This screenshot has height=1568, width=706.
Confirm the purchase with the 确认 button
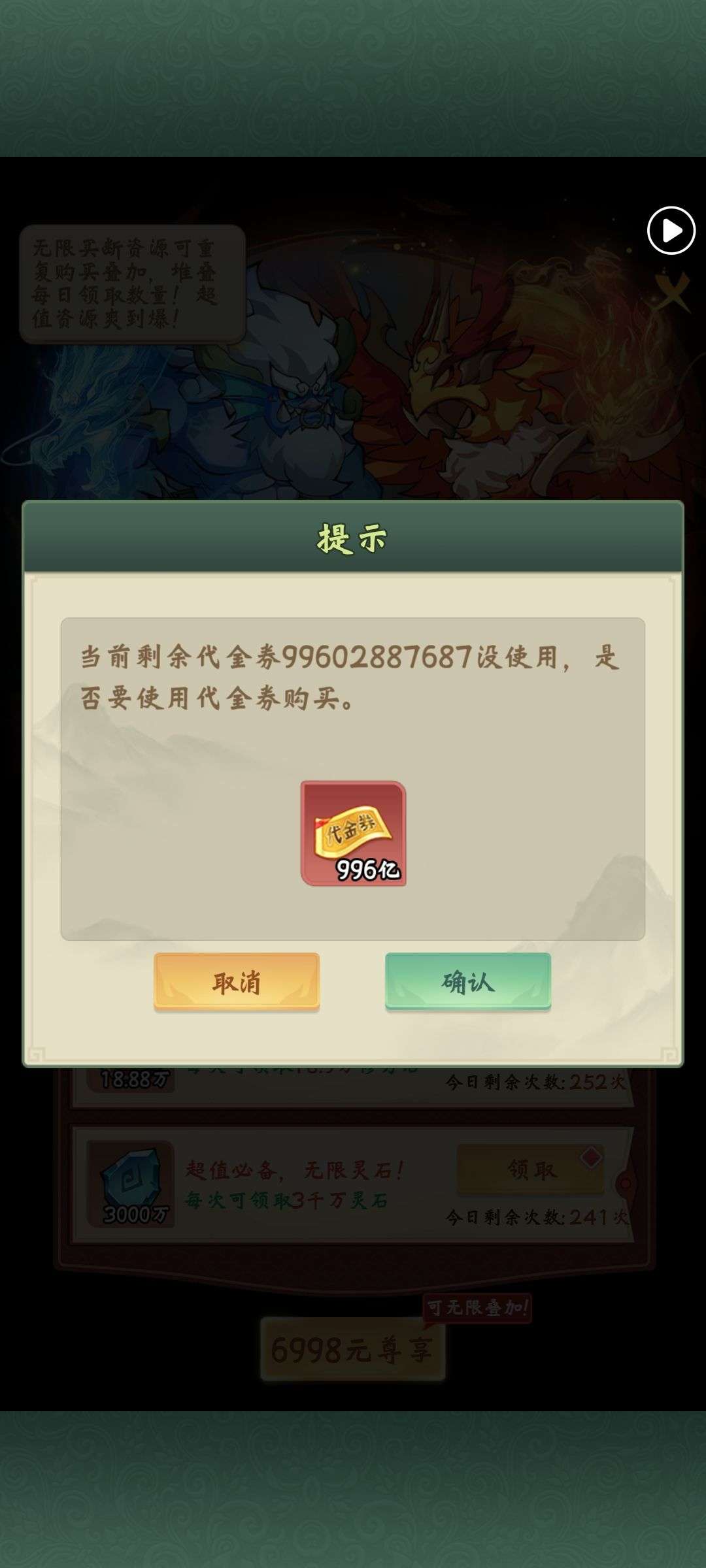468,981
